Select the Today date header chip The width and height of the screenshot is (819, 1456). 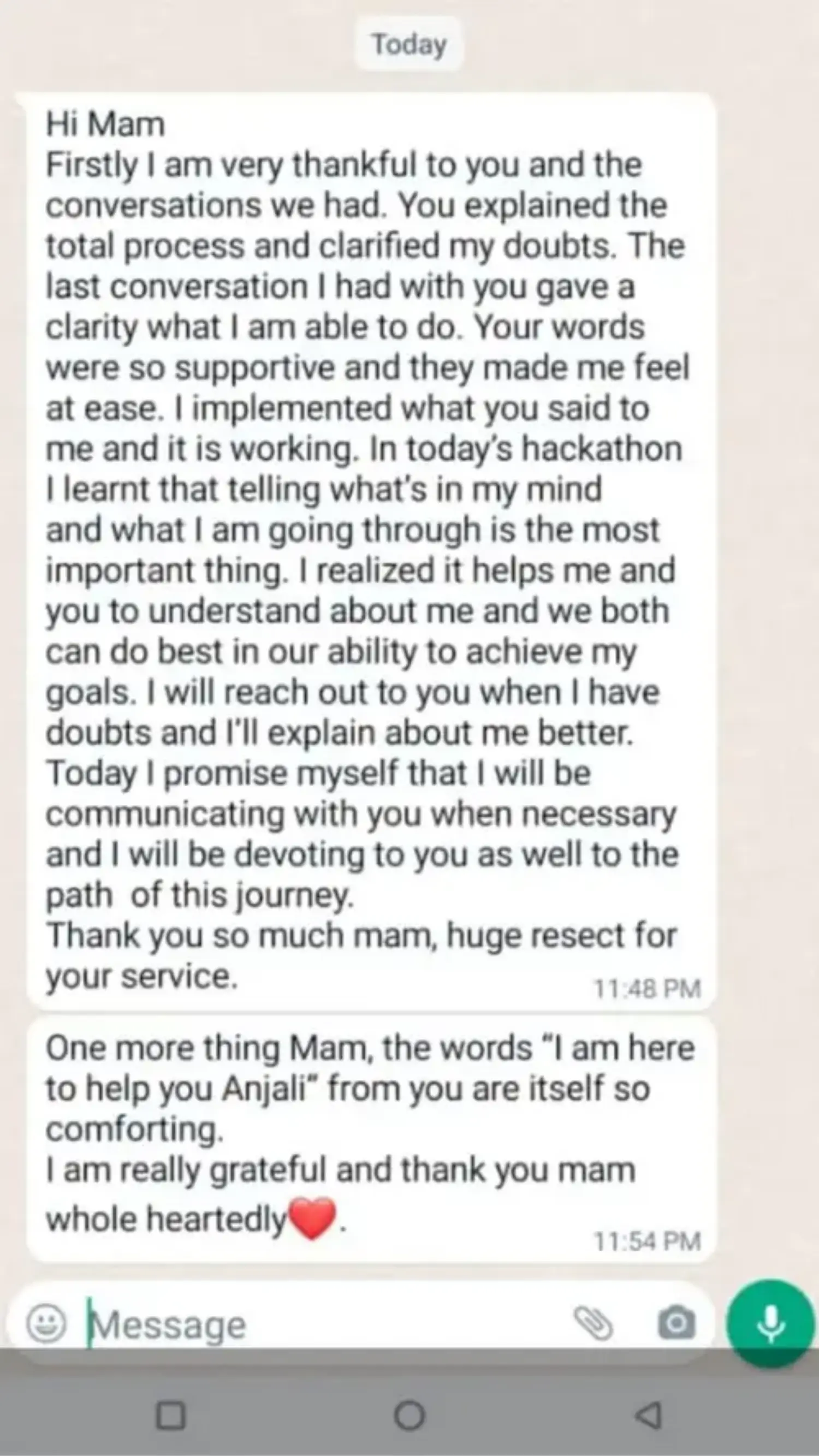[x=408, y=44]
